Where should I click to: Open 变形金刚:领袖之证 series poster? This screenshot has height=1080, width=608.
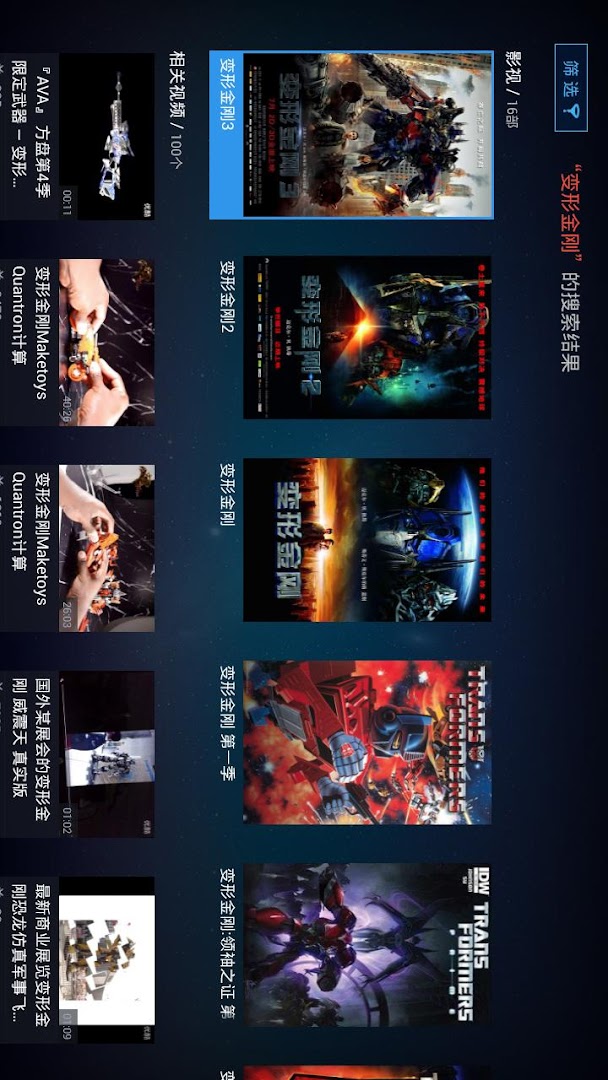tap(368, 945)
